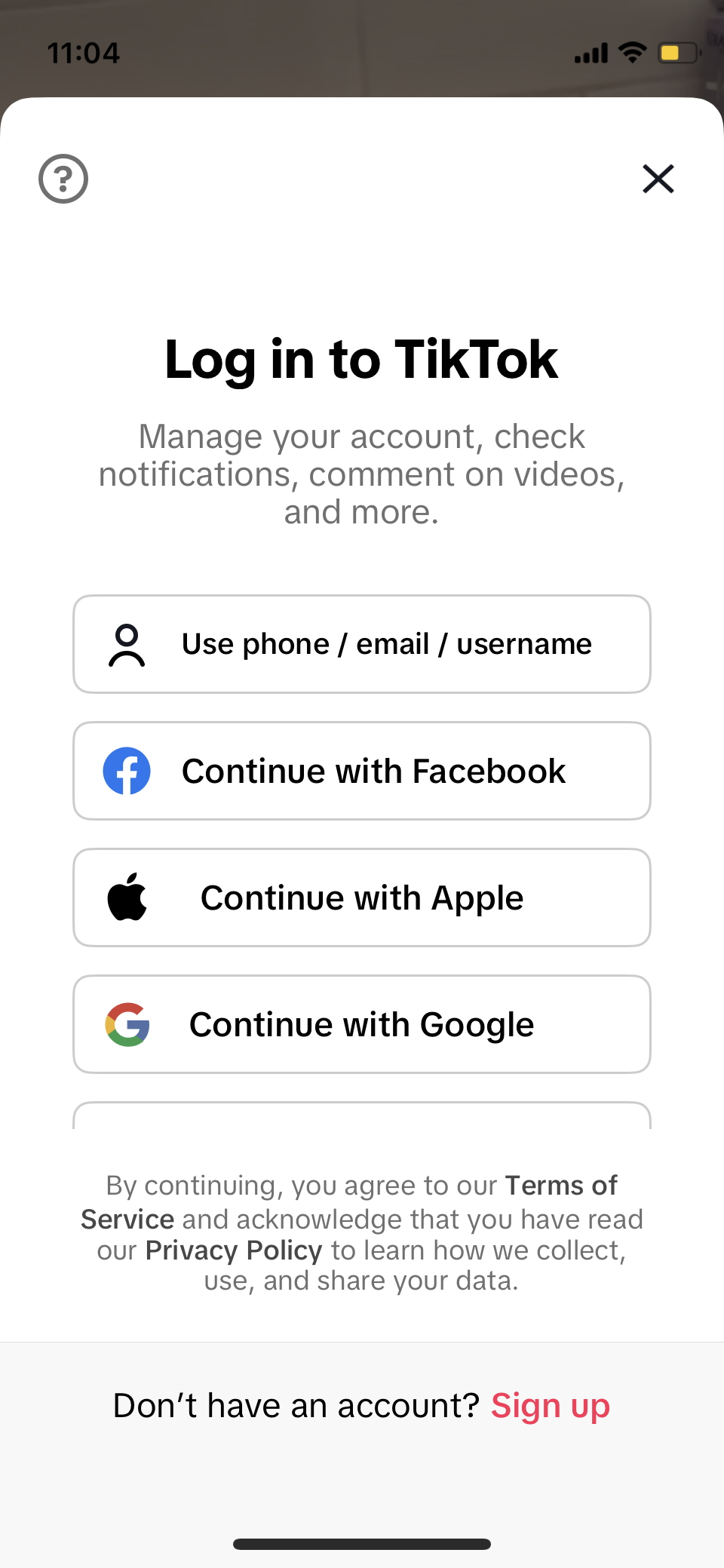Screen dimensions: 724x1568
Task: View the Privacy Policy
Action: 234,1250
